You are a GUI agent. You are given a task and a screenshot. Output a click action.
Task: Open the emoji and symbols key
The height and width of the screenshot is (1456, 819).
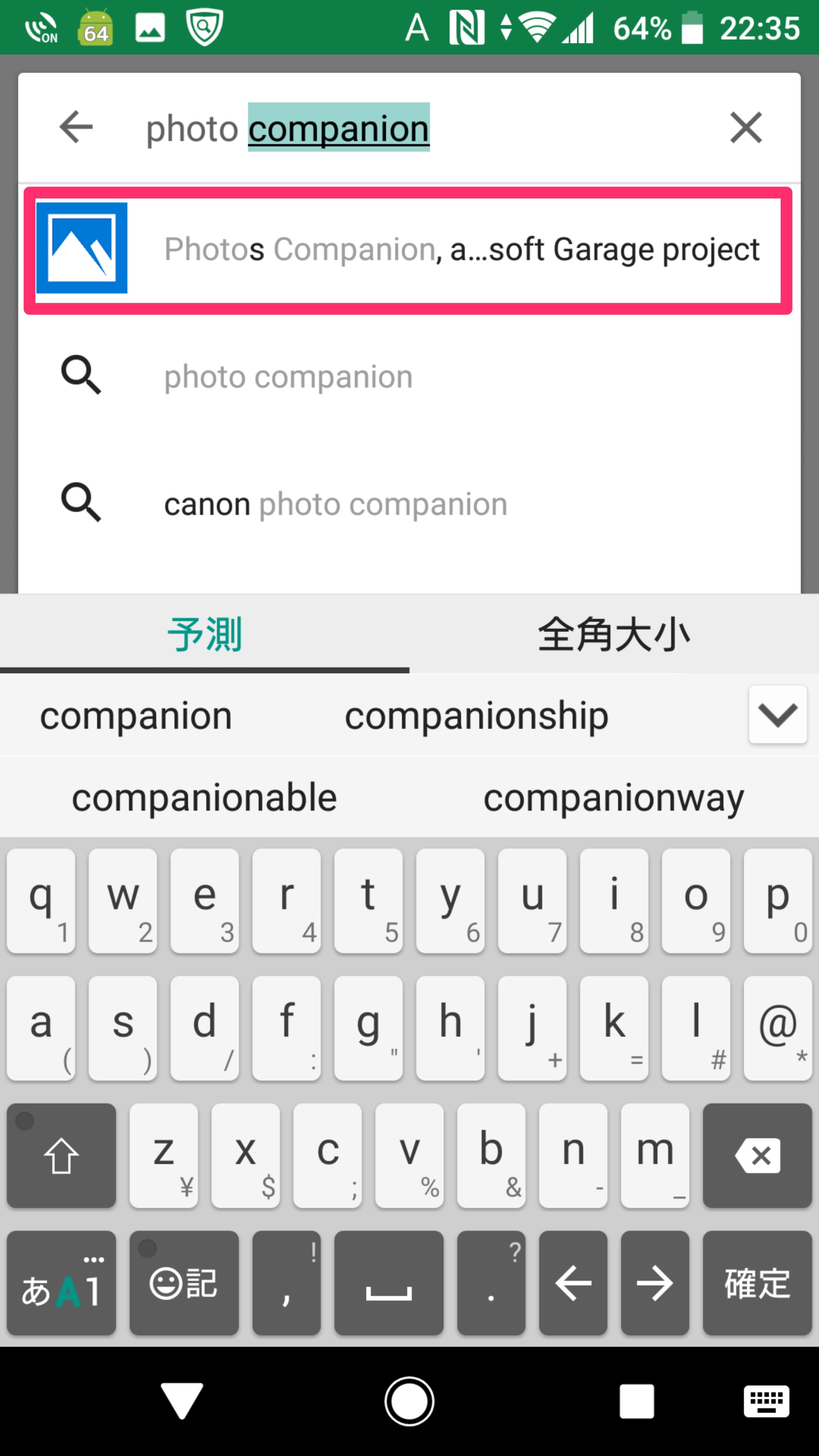click(184, 1283)
